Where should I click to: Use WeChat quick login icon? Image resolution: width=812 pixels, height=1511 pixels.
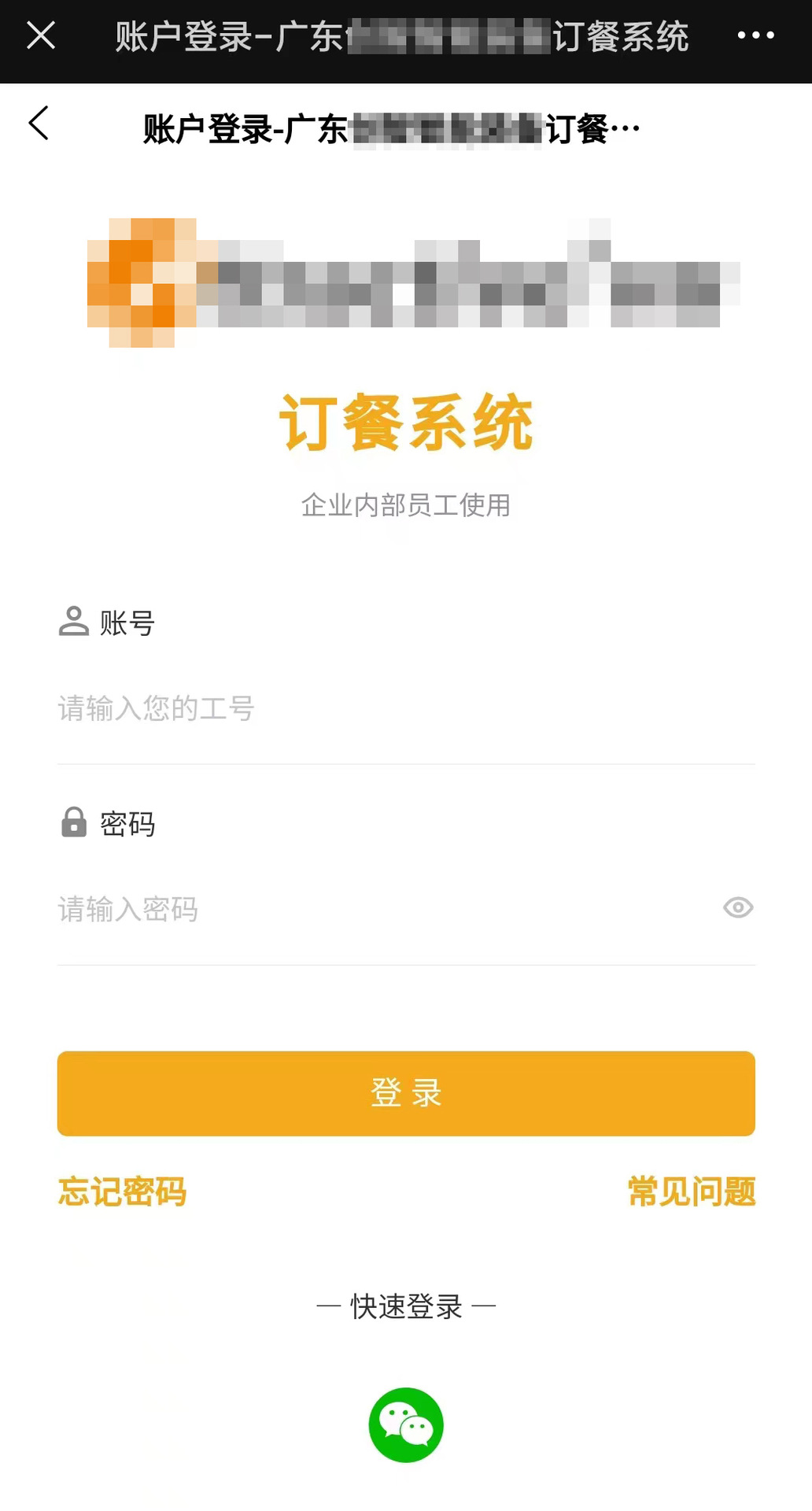tap(406, 1424)
